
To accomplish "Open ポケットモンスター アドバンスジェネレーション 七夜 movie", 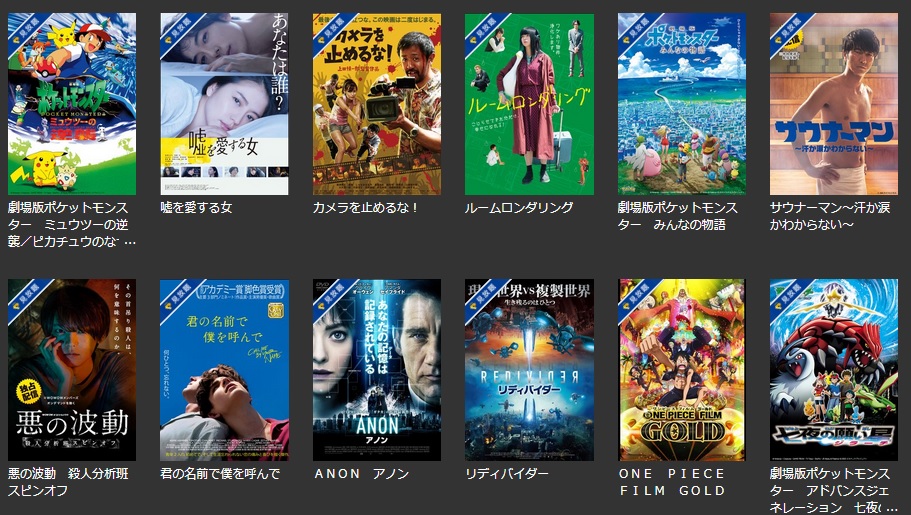I will pos(833,370).
